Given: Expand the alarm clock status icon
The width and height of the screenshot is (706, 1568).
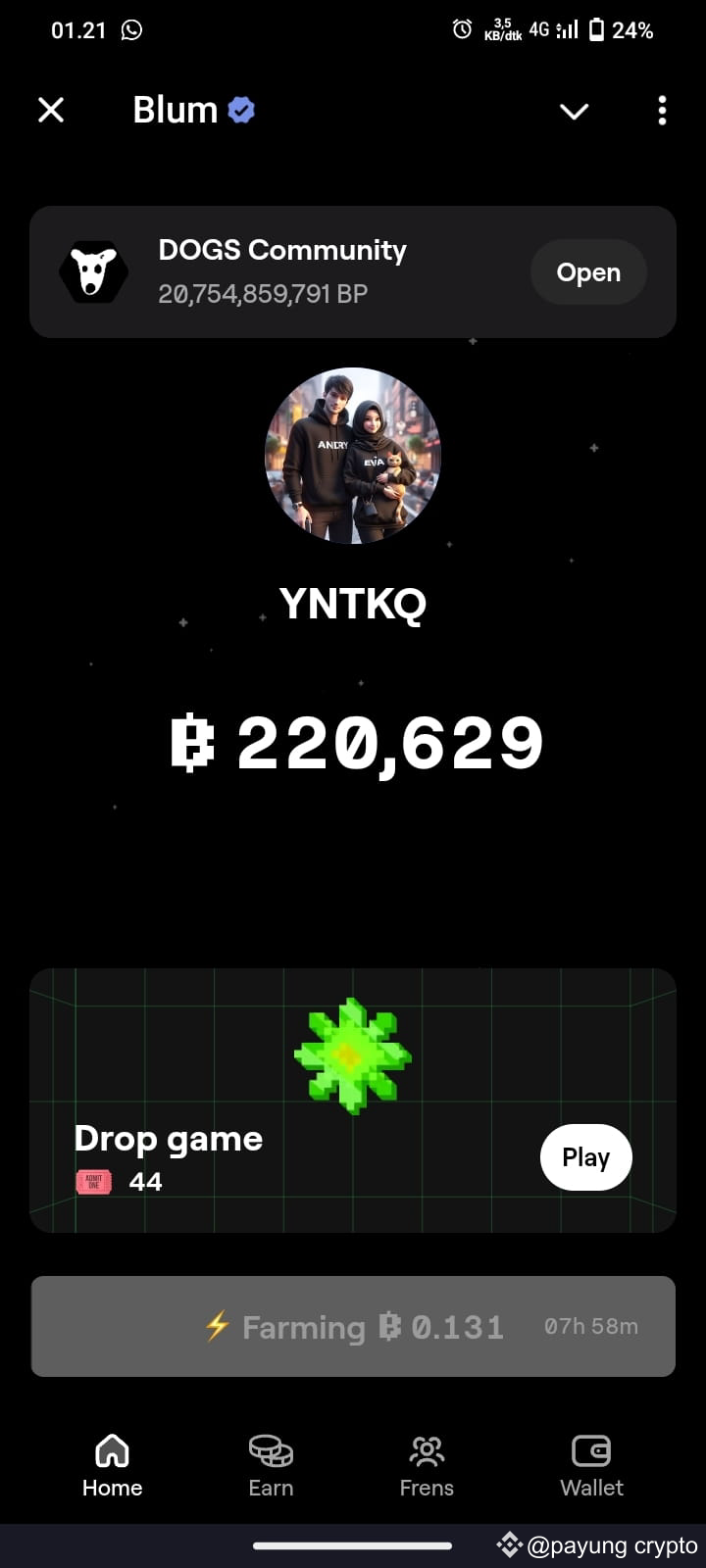Looking at the screenshot, I should click(x=461, y=29).
